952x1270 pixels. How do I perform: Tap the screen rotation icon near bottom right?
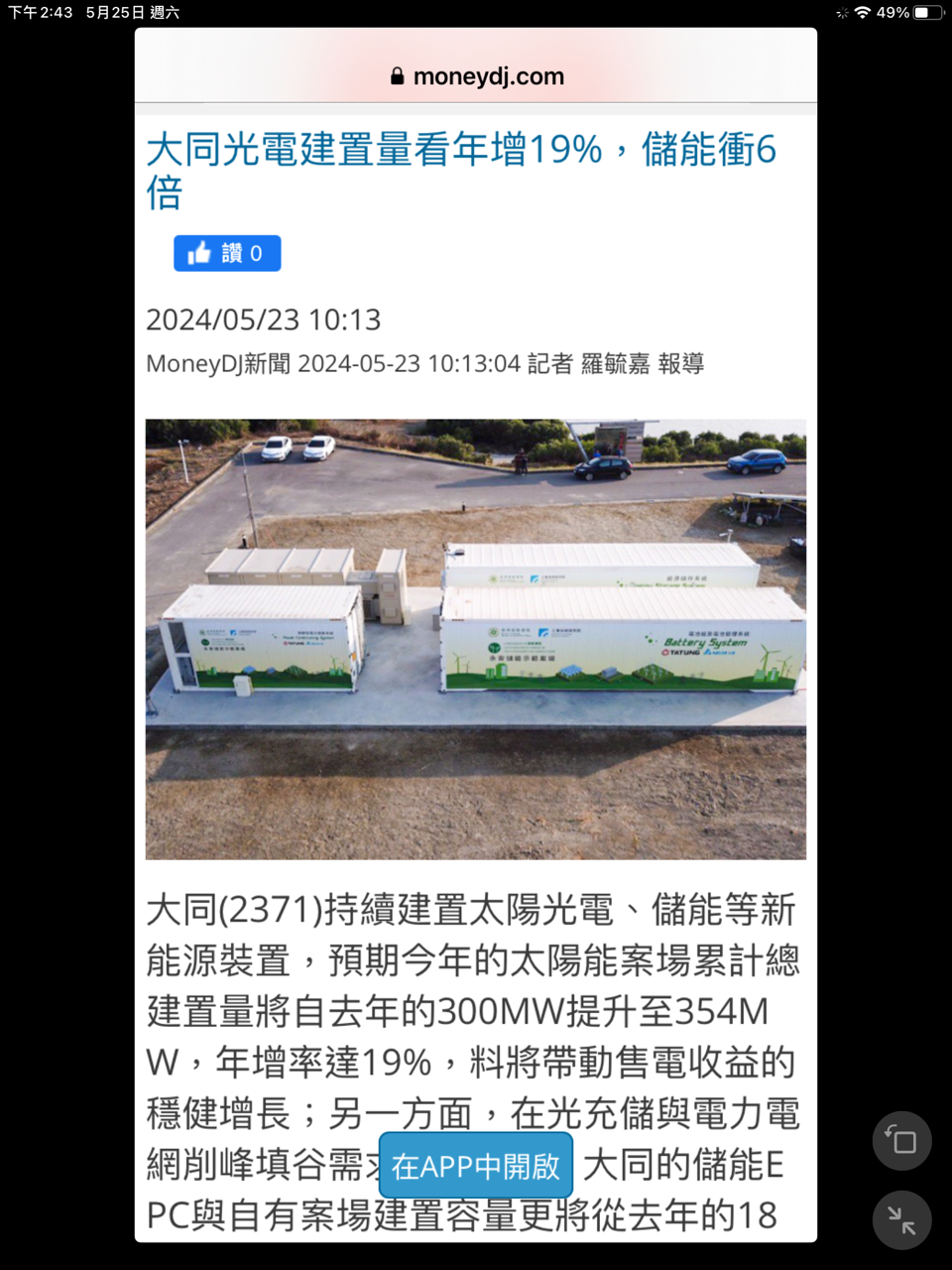[x=901, y=1141]
